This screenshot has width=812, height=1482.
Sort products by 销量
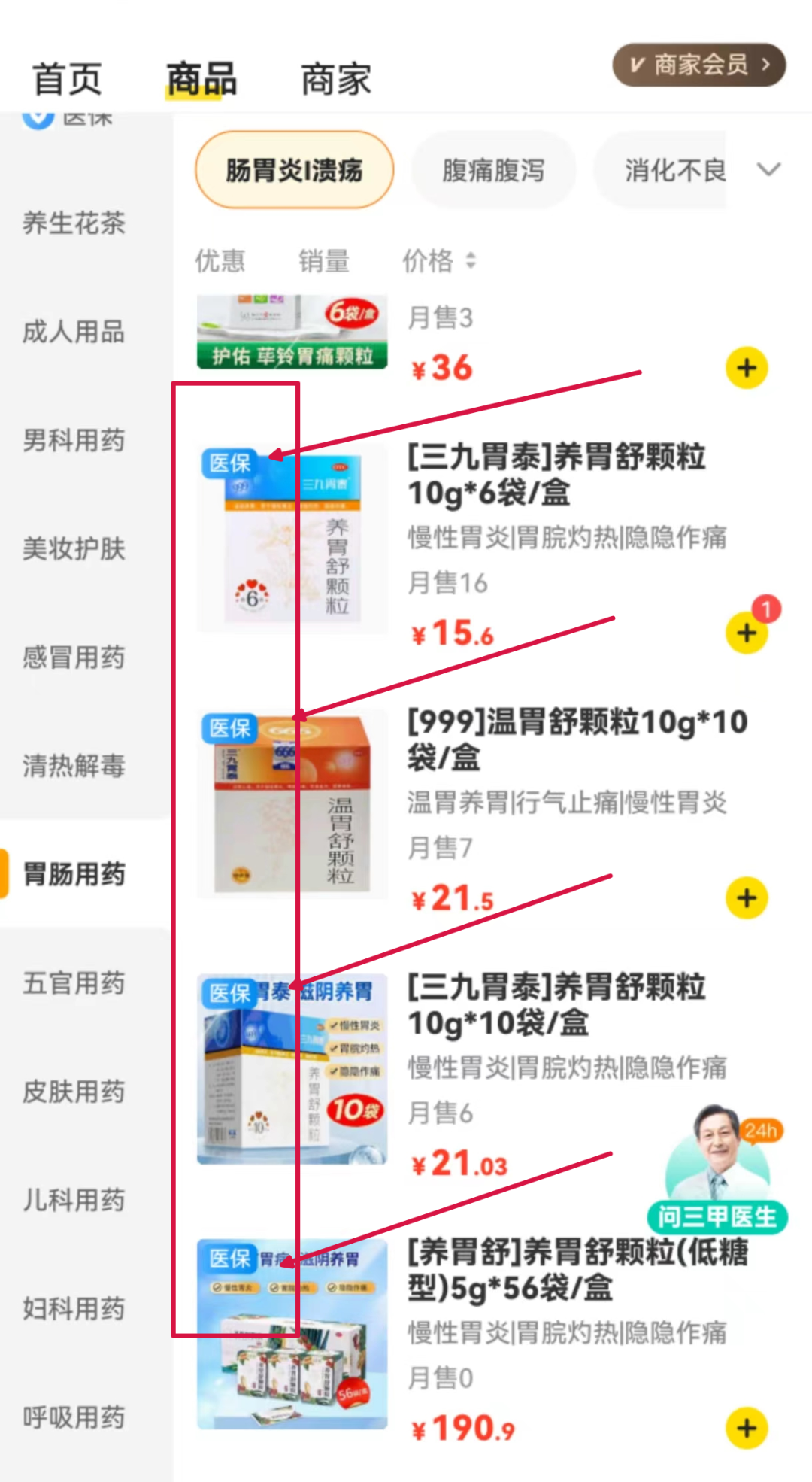tap(324, 261)
